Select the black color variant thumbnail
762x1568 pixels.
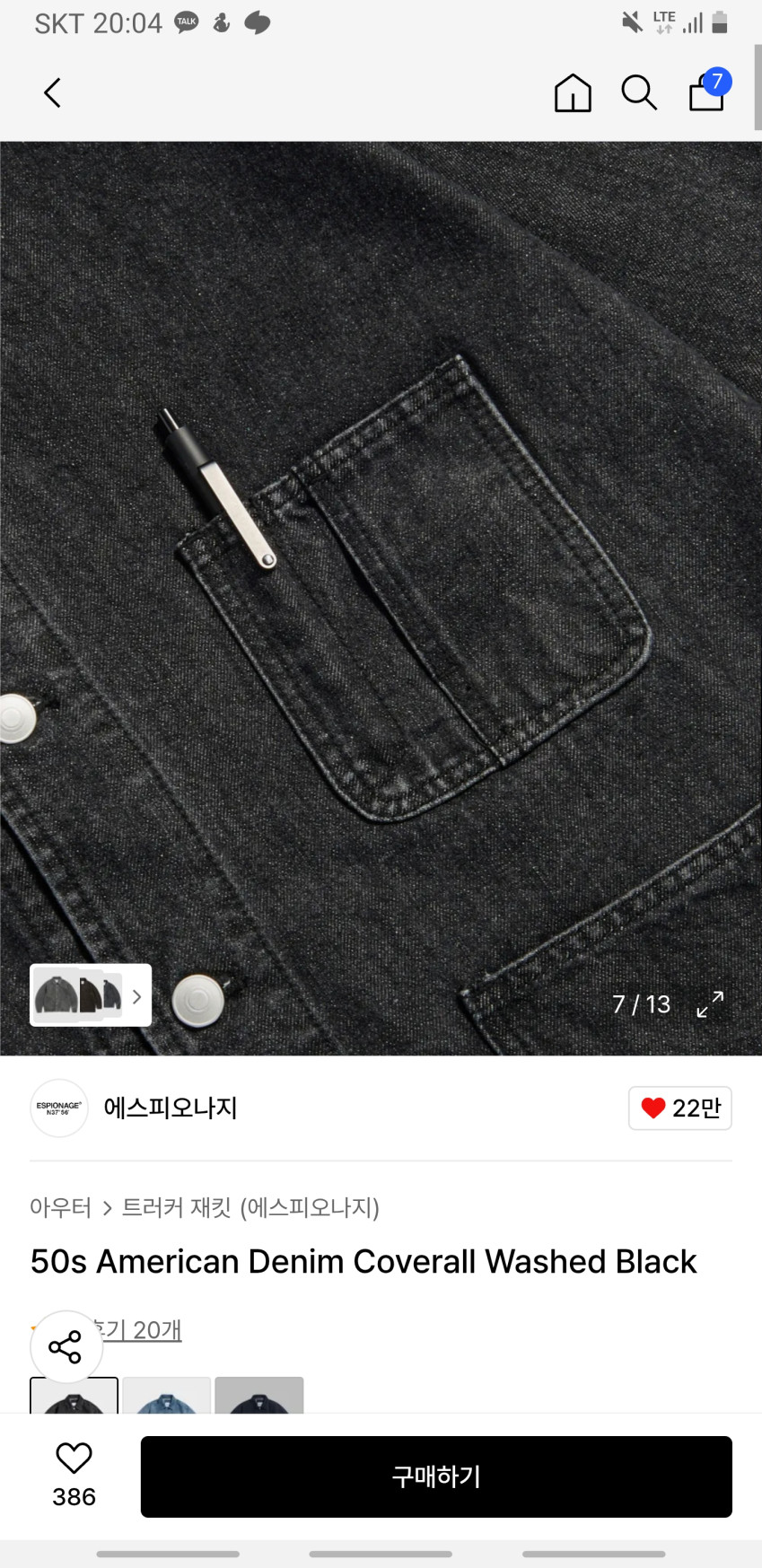pyautogui.click(x=74, y=1395)
